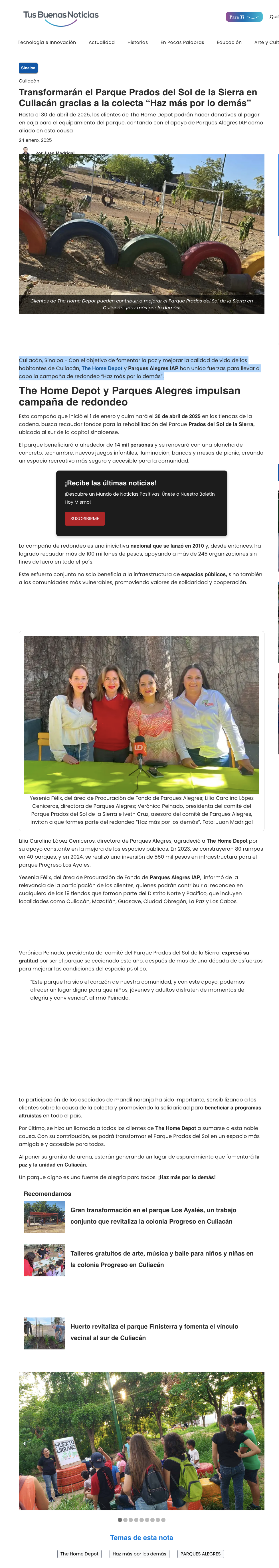
Task: Open The Home Depot topic tag
Action: (x=79, y=1553)
